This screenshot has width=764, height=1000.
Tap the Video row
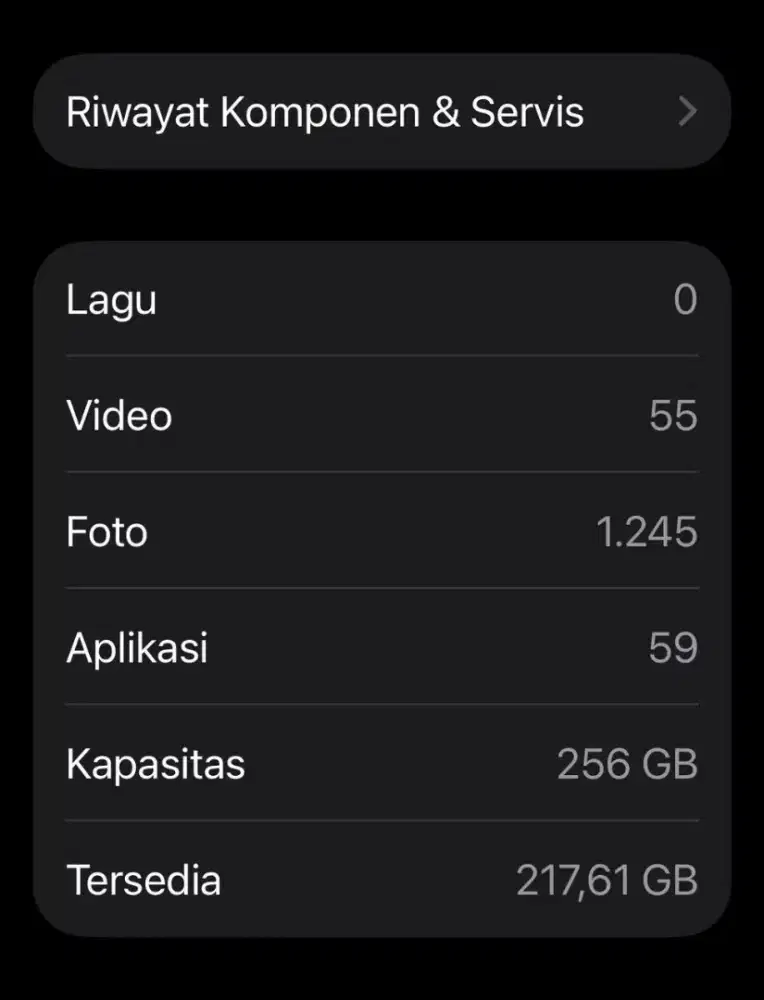pyautogui.click(x=380, y=415)
